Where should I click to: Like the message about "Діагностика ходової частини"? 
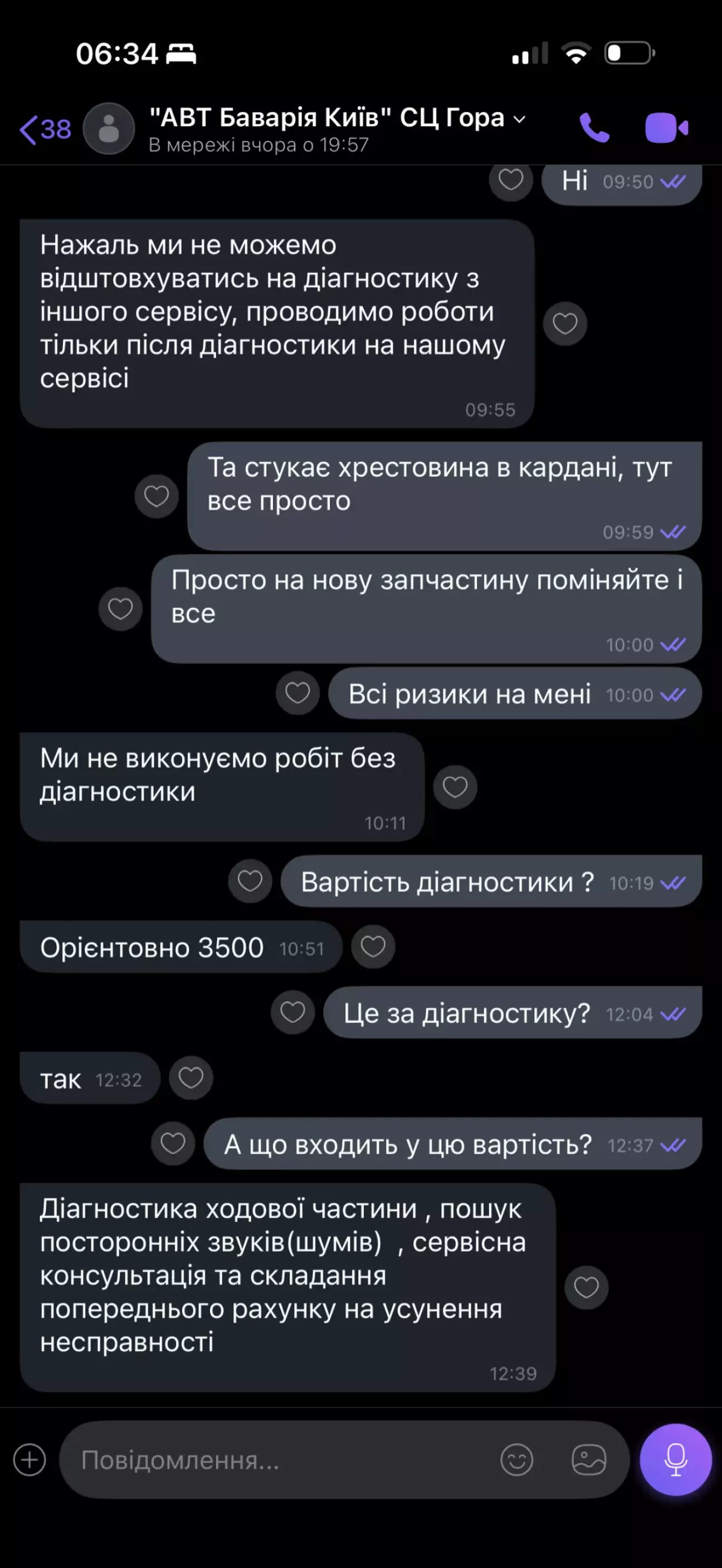(586, 1287)
